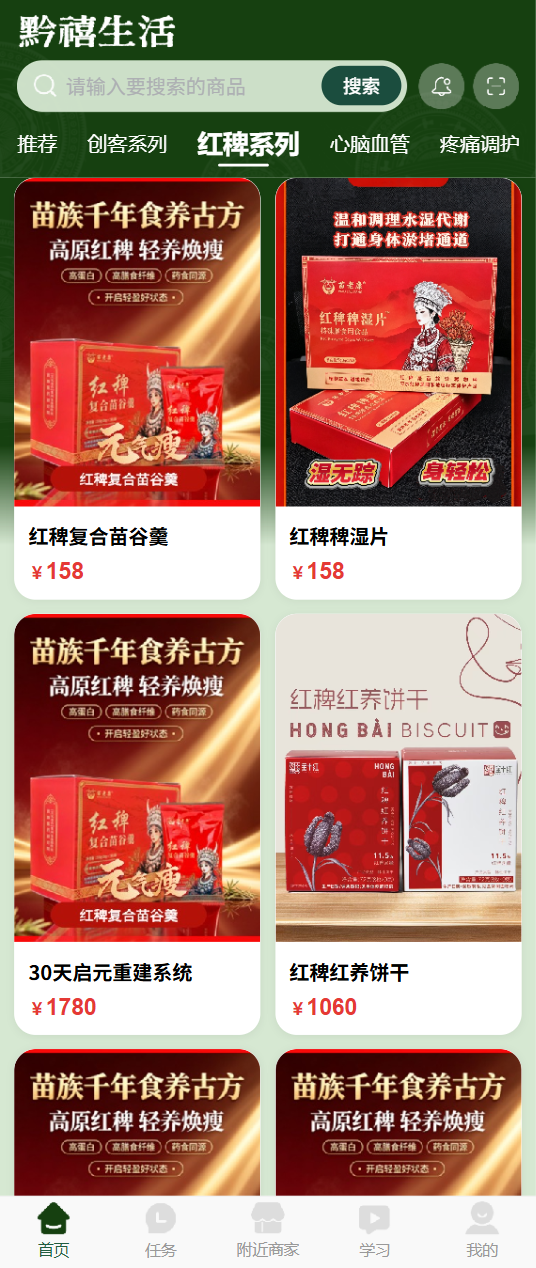536x1268 pixels.
Task: Open the 任务 tasks tab
Action: pos(161,1231)
